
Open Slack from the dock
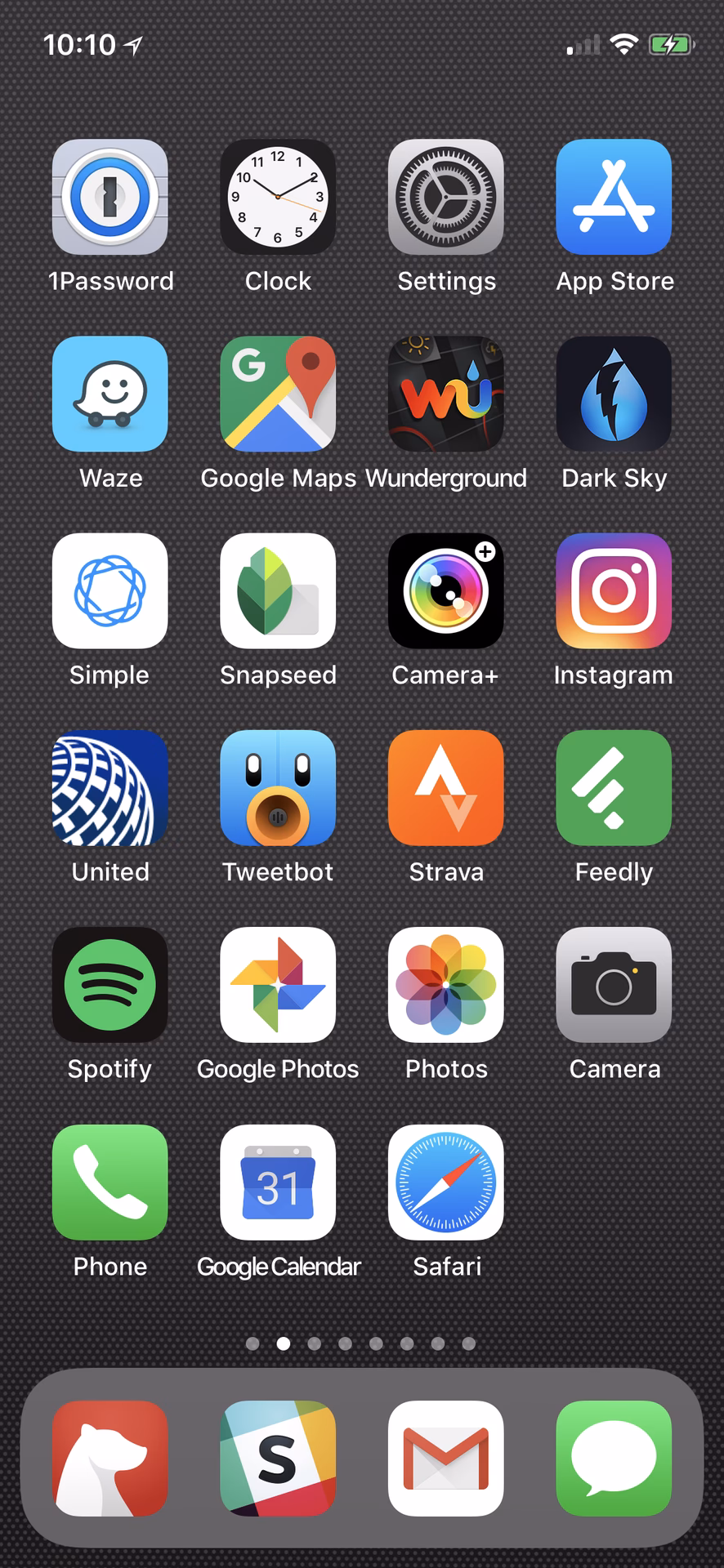pyautogui.click(x=278, y=1459)
